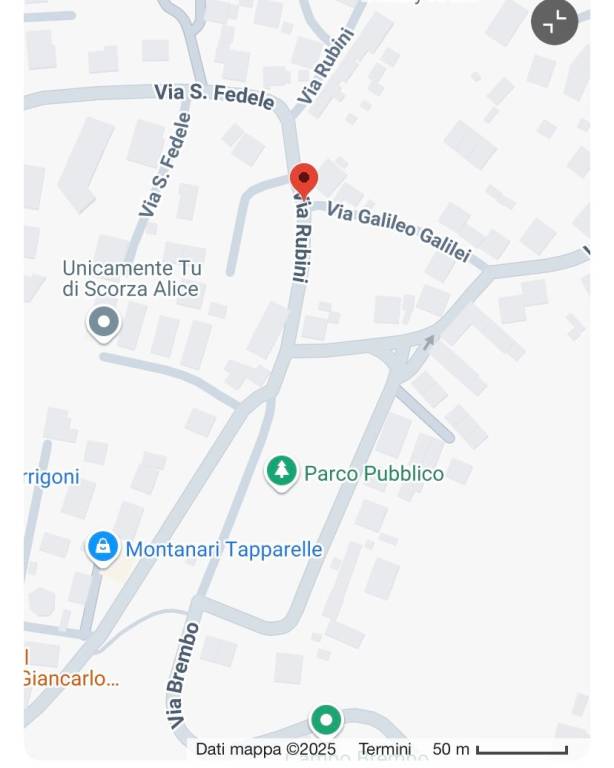This screenshot has height=768, width=614.
Task: Select the Parco Pubblico park marker
Action: (281, 471)
